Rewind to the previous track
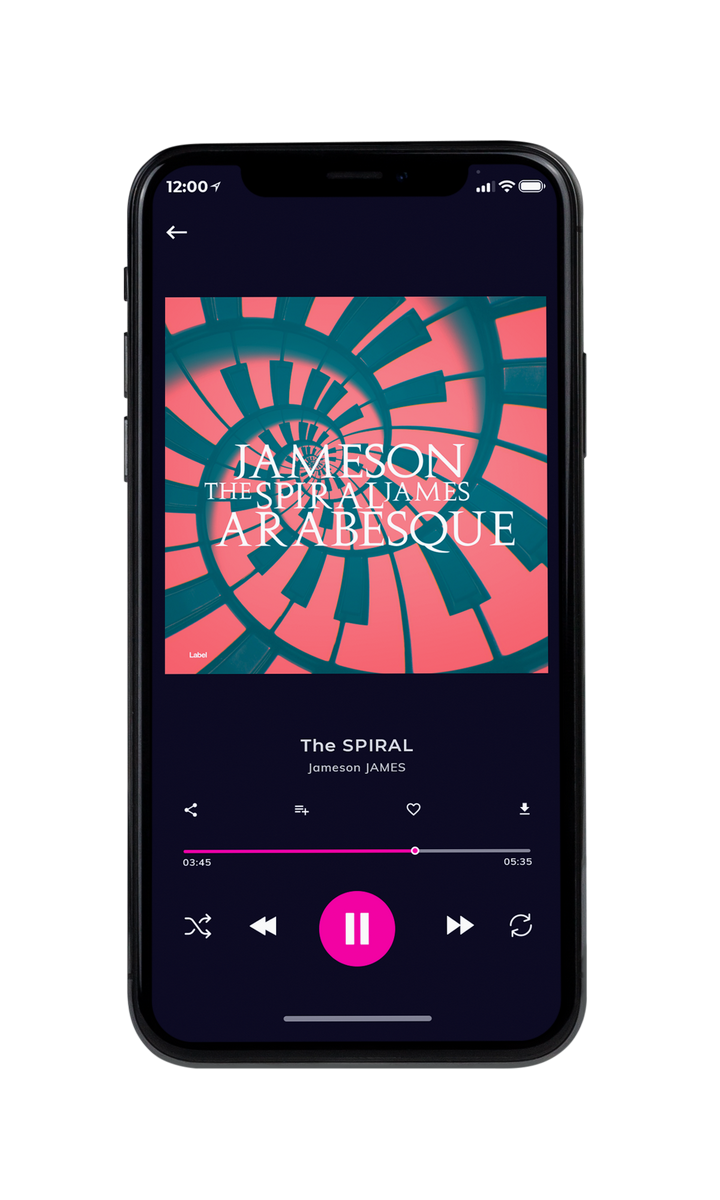Screen dimensions: 720x1200 (263, 926)
